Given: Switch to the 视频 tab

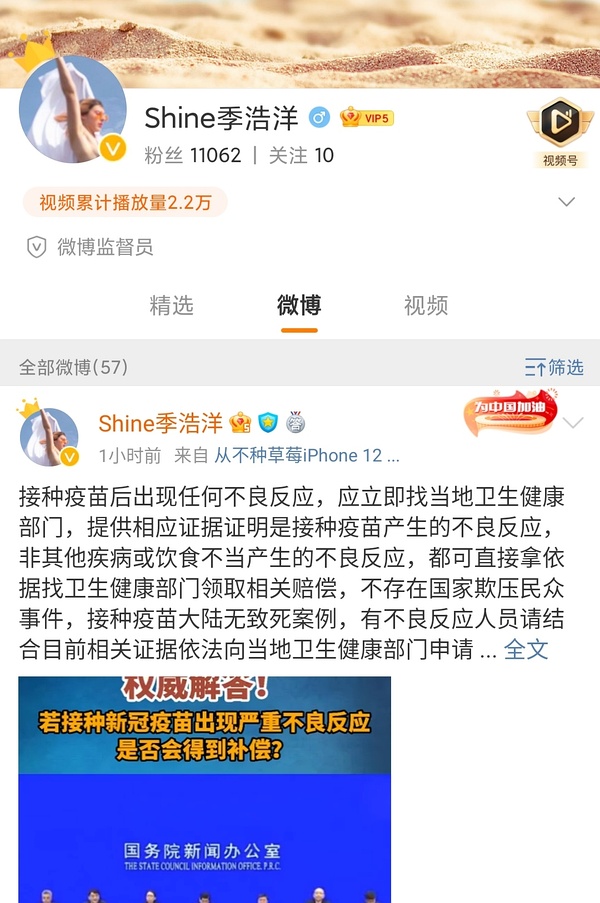Looking at the screenshot, I should point(426,306).
